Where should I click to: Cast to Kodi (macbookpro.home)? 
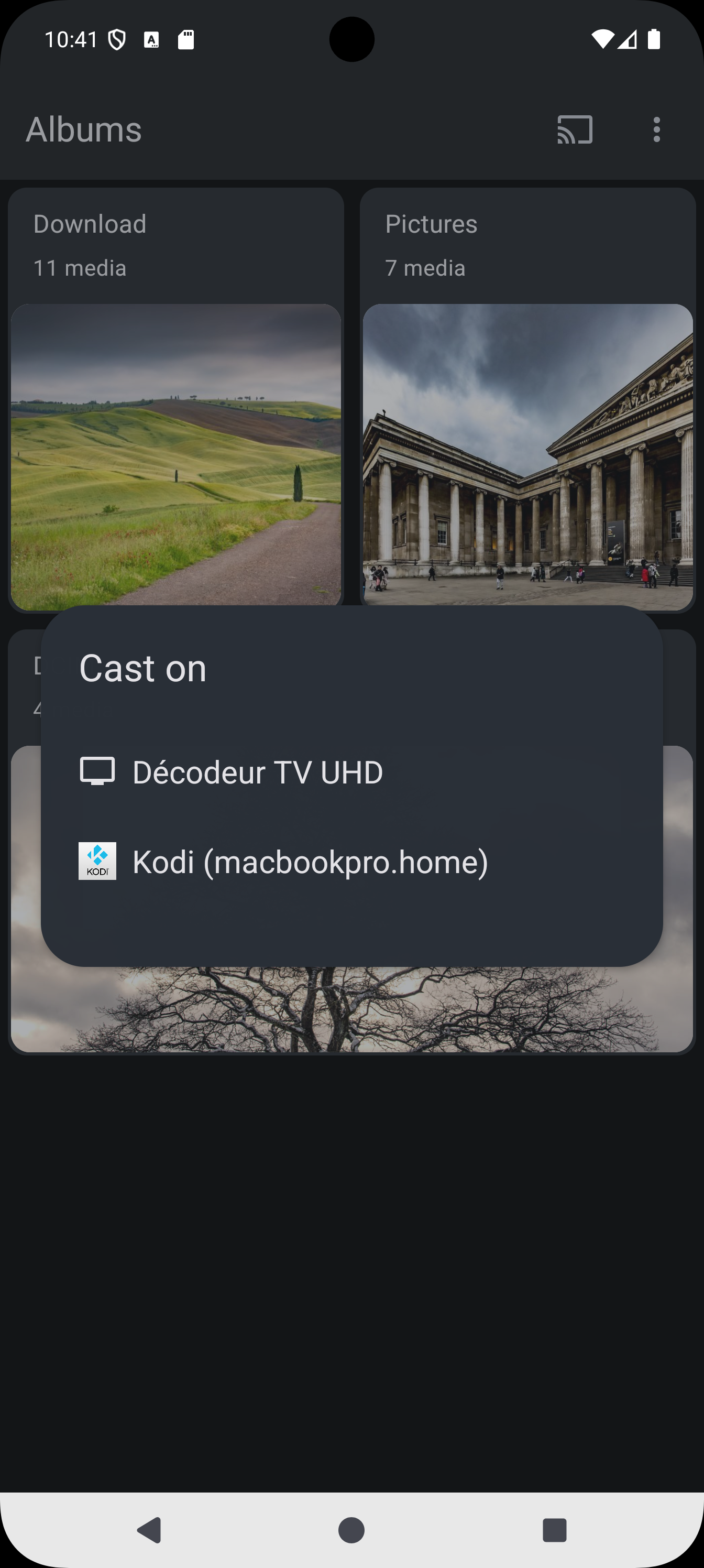310,862
